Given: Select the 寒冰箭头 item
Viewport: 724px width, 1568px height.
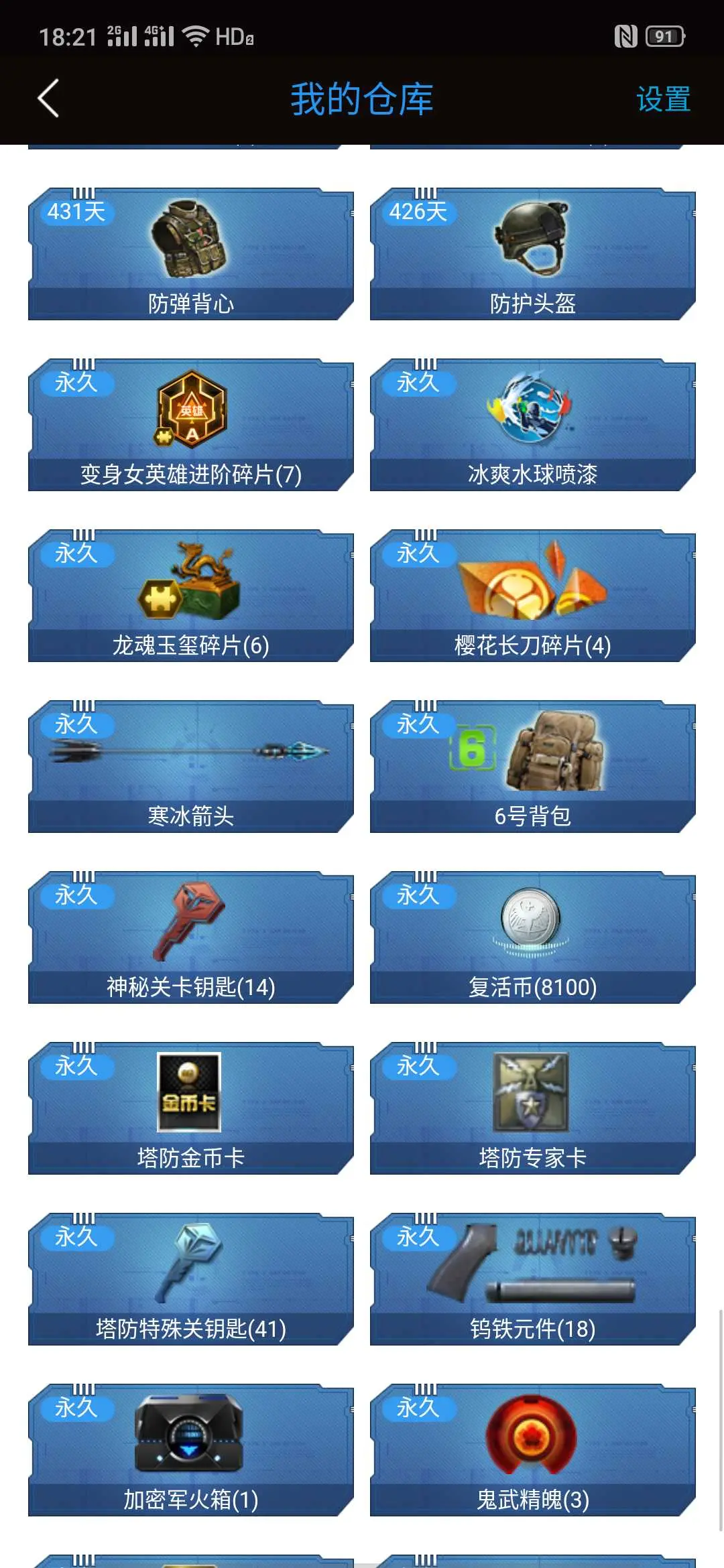Looking at the screenshot, I should click(x=191, y=767).
